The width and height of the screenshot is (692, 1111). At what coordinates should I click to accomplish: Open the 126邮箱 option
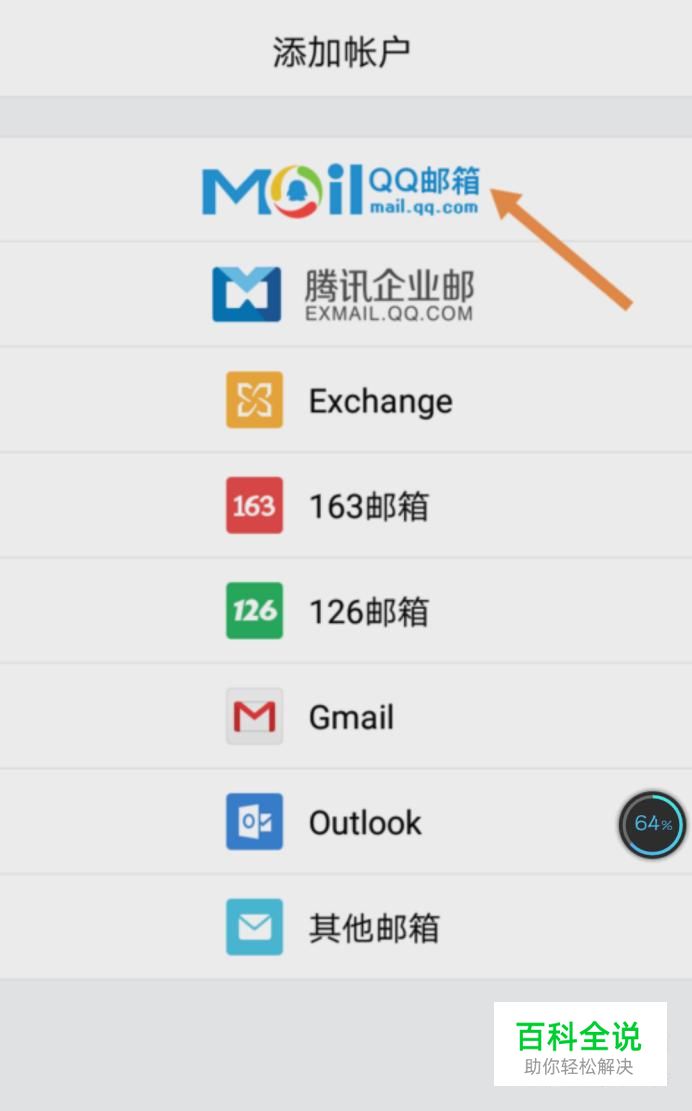point(346,611)
